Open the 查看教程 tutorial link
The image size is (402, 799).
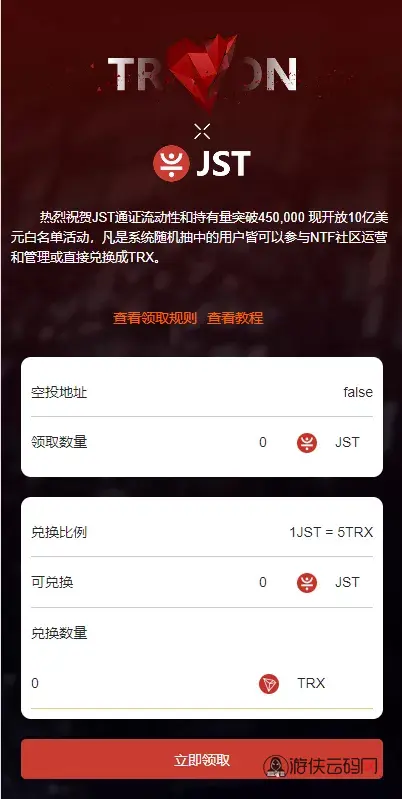pyautogui.click(x=235, y=318)
